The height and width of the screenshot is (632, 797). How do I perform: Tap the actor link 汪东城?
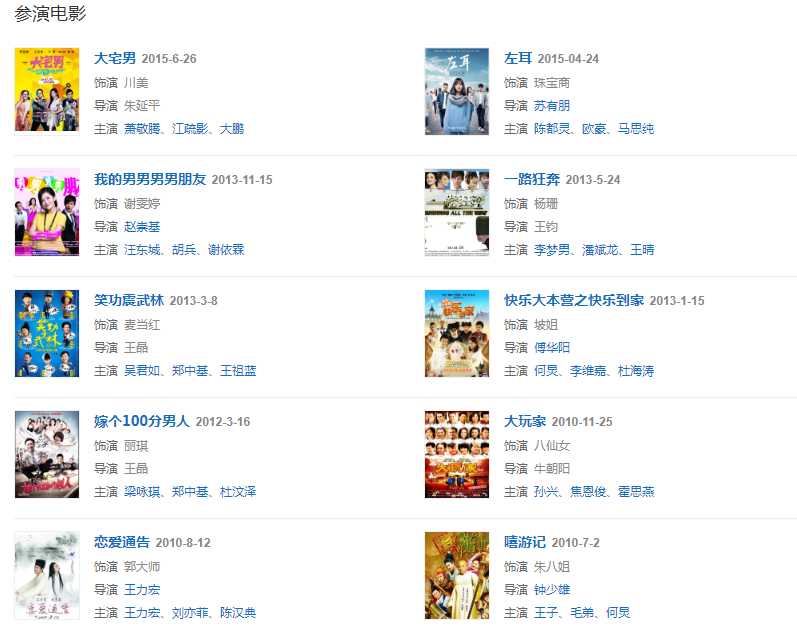click(141, 250)
